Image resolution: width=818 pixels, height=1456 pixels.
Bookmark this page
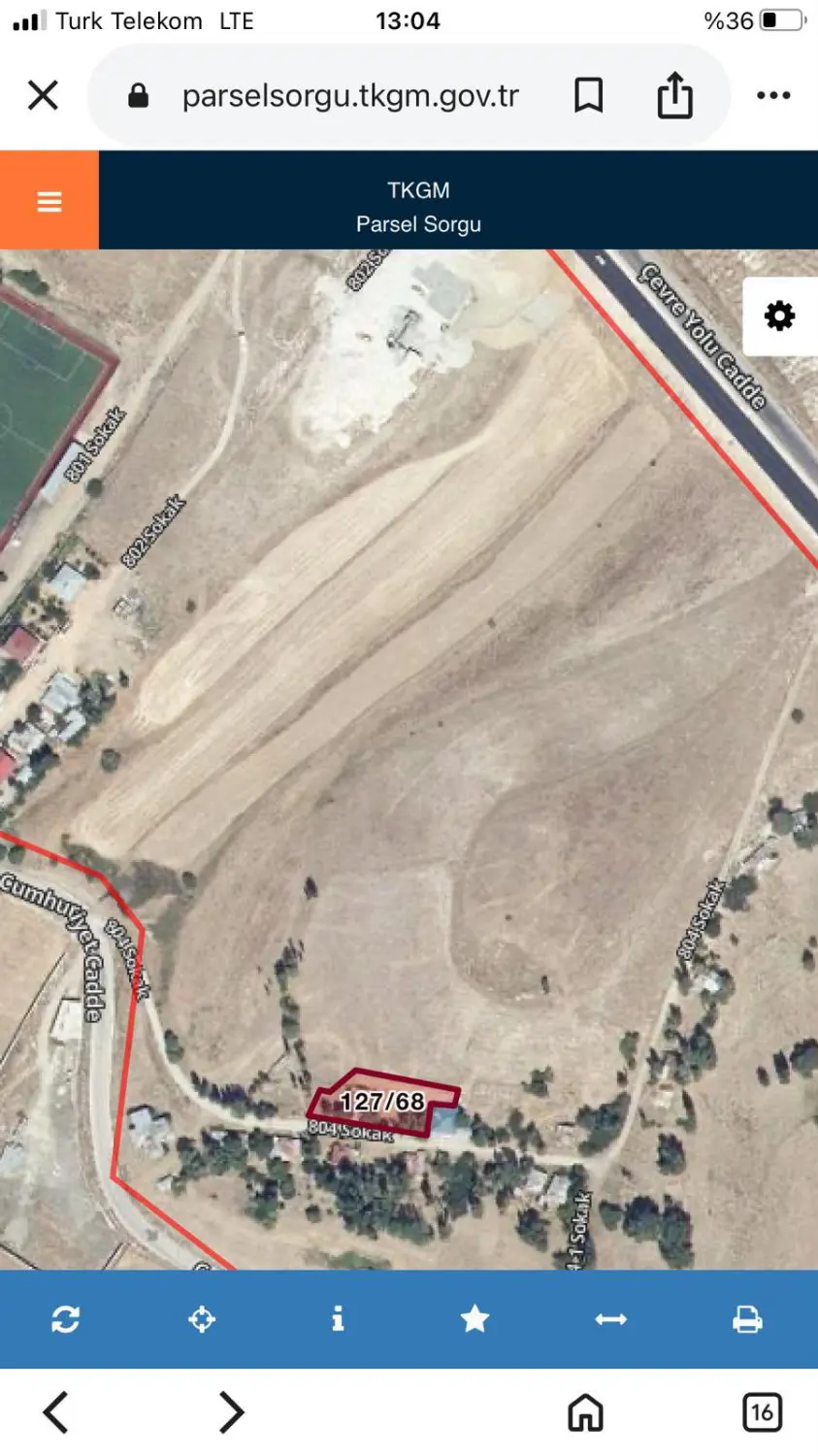pos(589,95)
